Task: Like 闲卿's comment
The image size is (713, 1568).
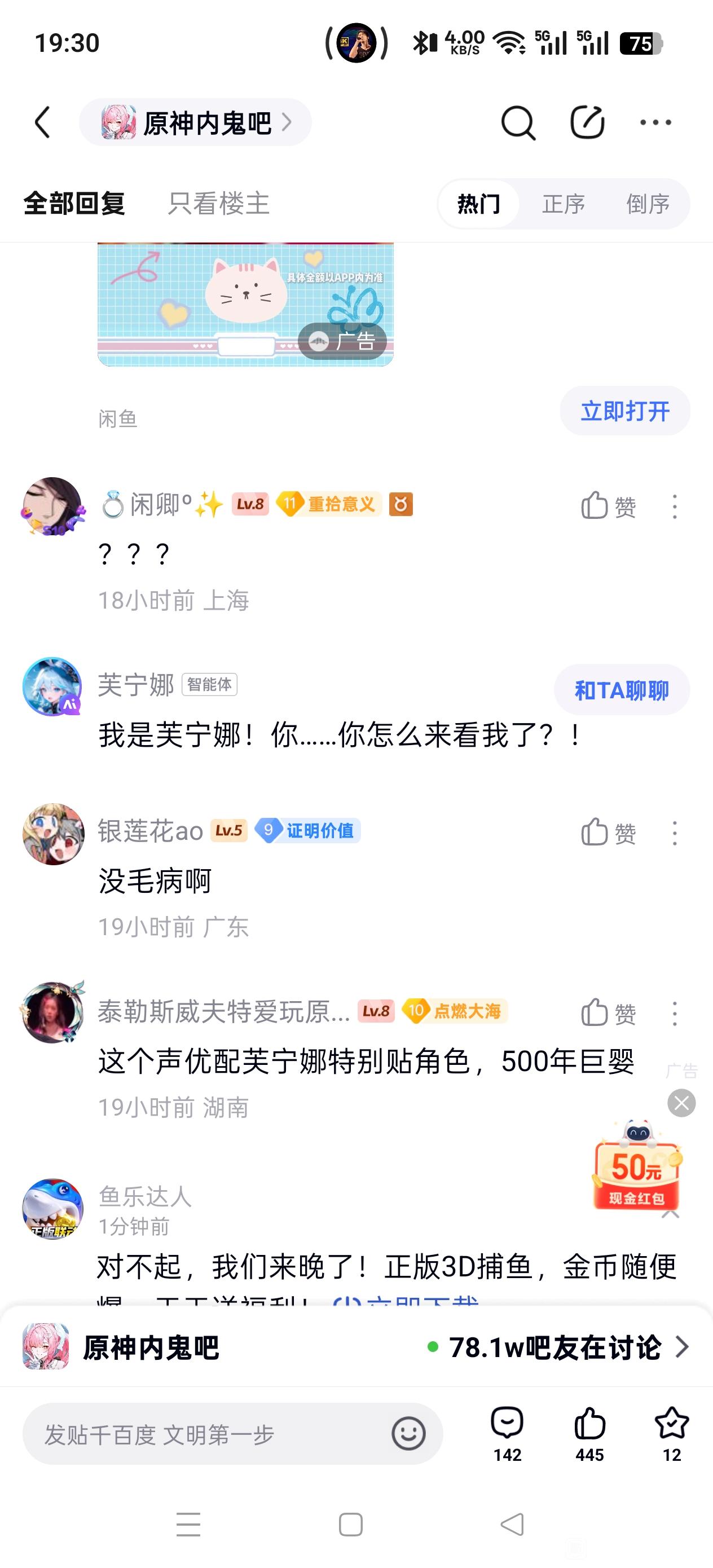Action: (x=608, y=506)
